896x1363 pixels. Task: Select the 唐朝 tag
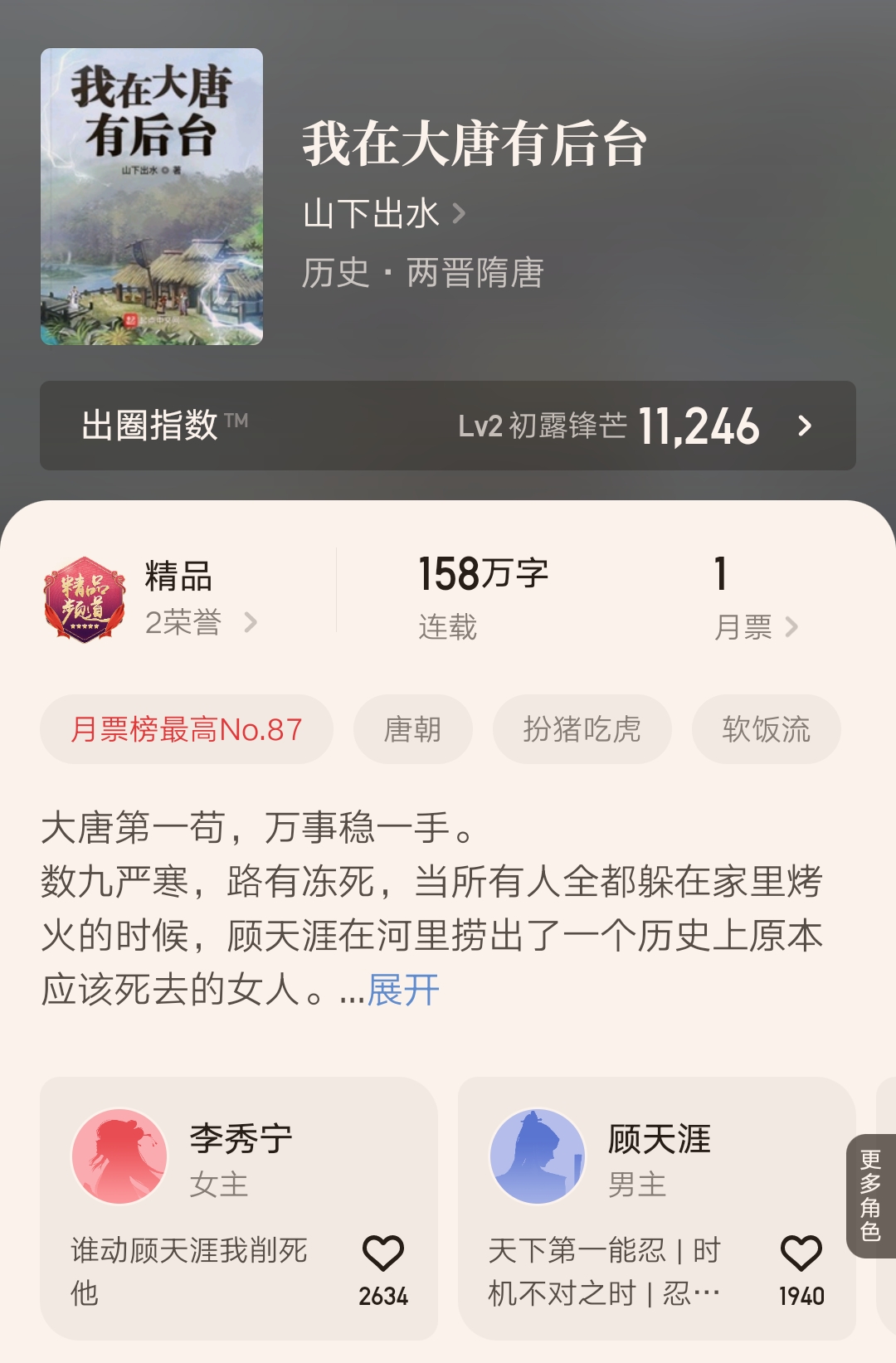click(x=412, y=728)
